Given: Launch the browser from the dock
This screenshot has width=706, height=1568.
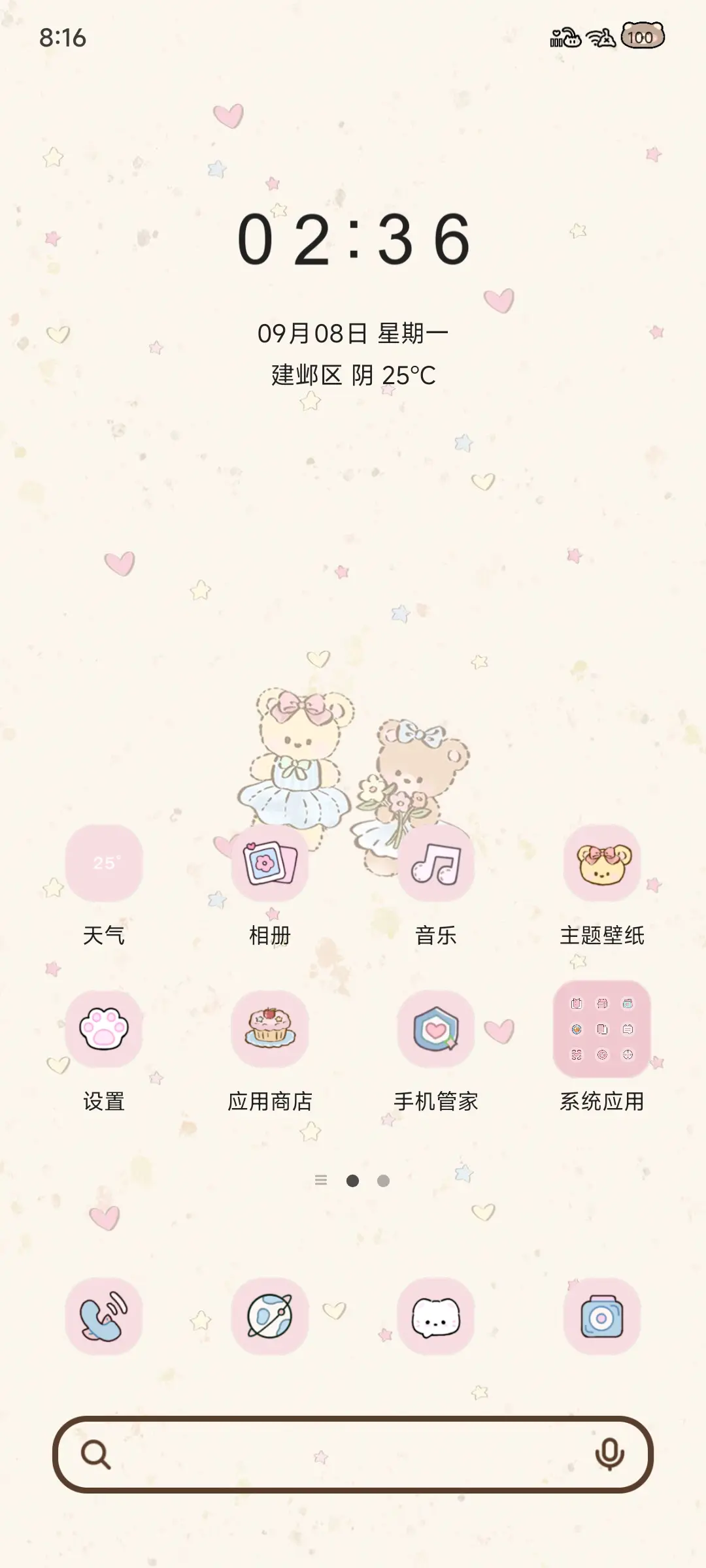Looking at the screenshot, I should coord(270,1318).
